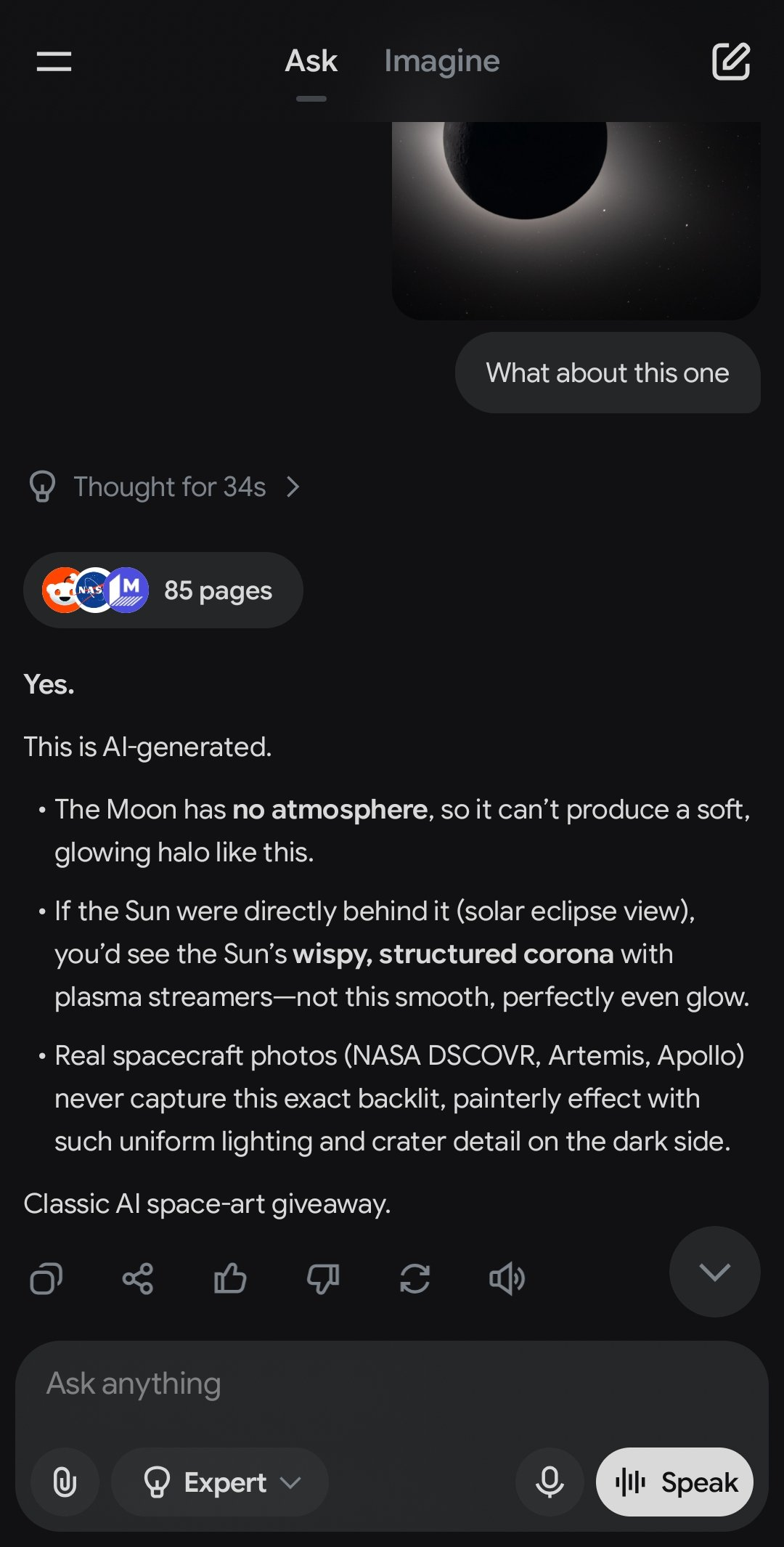Share this response

tap(138, 1278)
